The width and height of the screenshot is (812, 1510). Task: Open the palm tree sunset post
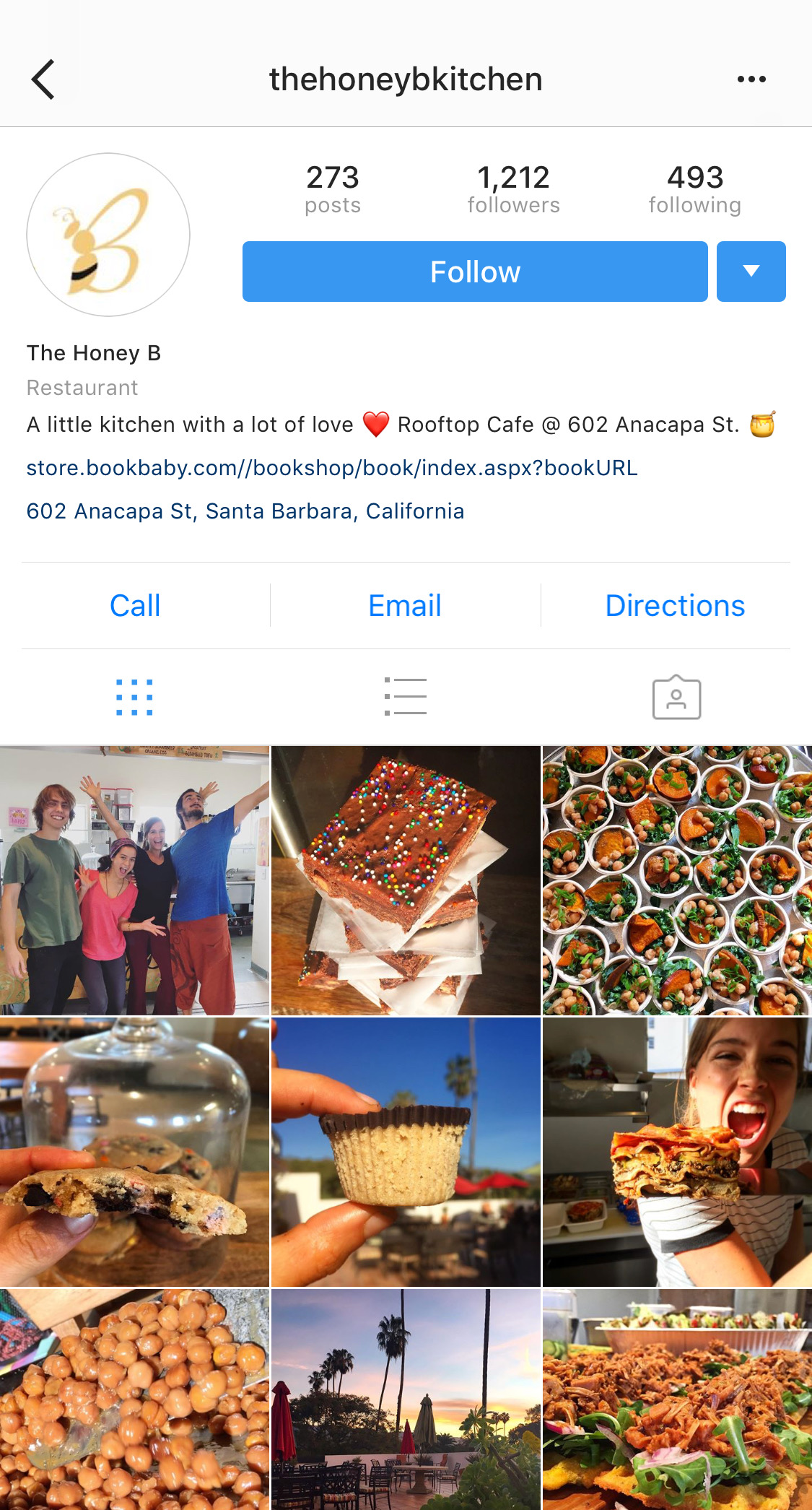pos(406,1400)
